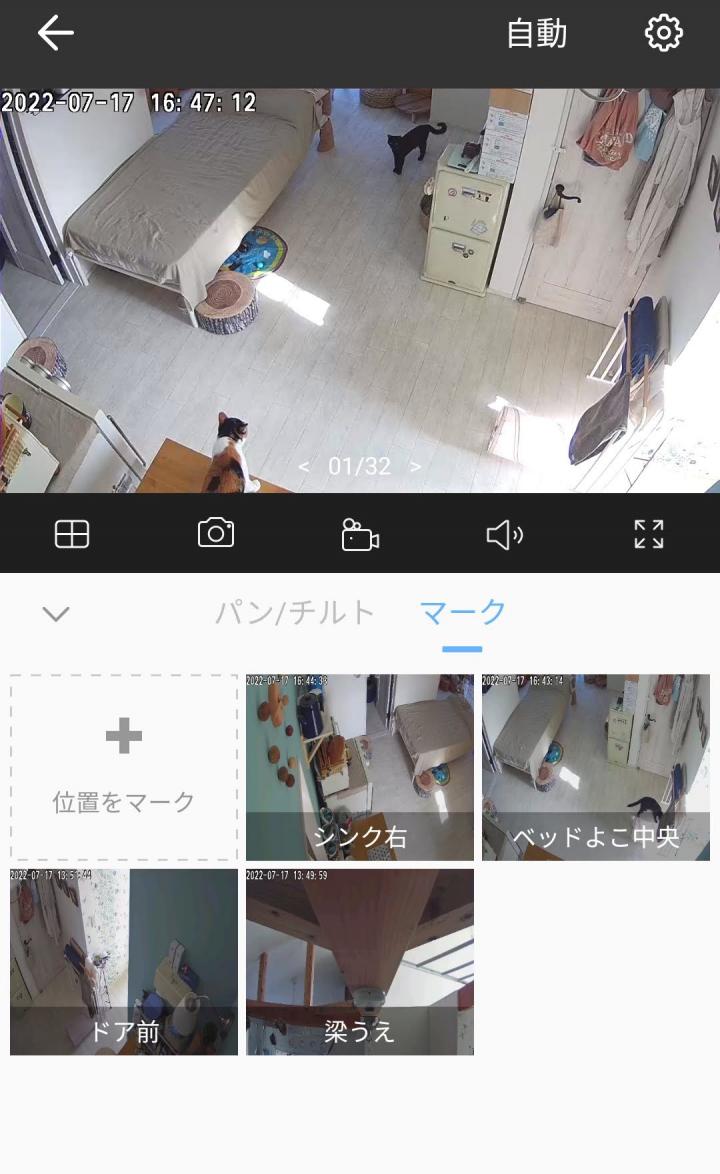
Task: Move camera to ベッドよこ中央 preset
Action: (596, 767)
